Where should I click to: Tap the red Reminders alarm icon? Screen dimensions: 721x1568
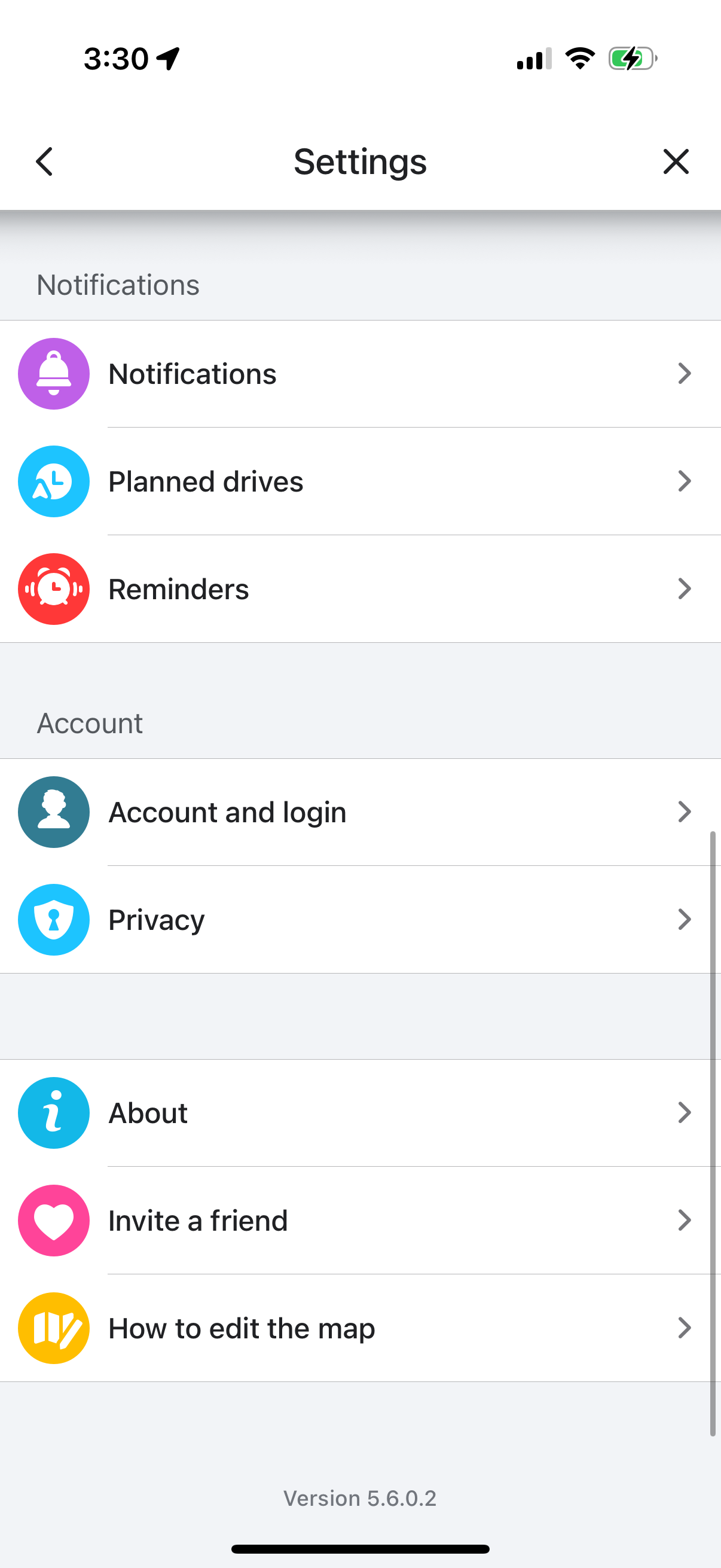(x=54, y=588)
